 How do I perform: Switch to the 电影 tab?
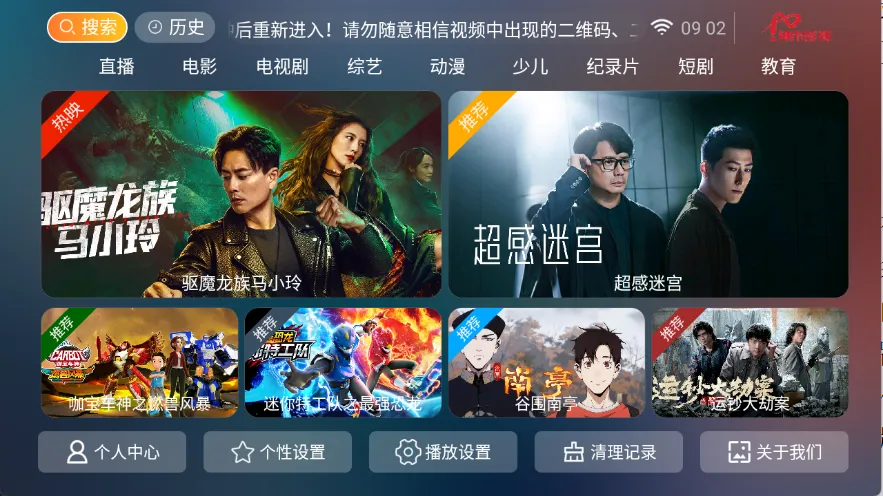[199, 67]
